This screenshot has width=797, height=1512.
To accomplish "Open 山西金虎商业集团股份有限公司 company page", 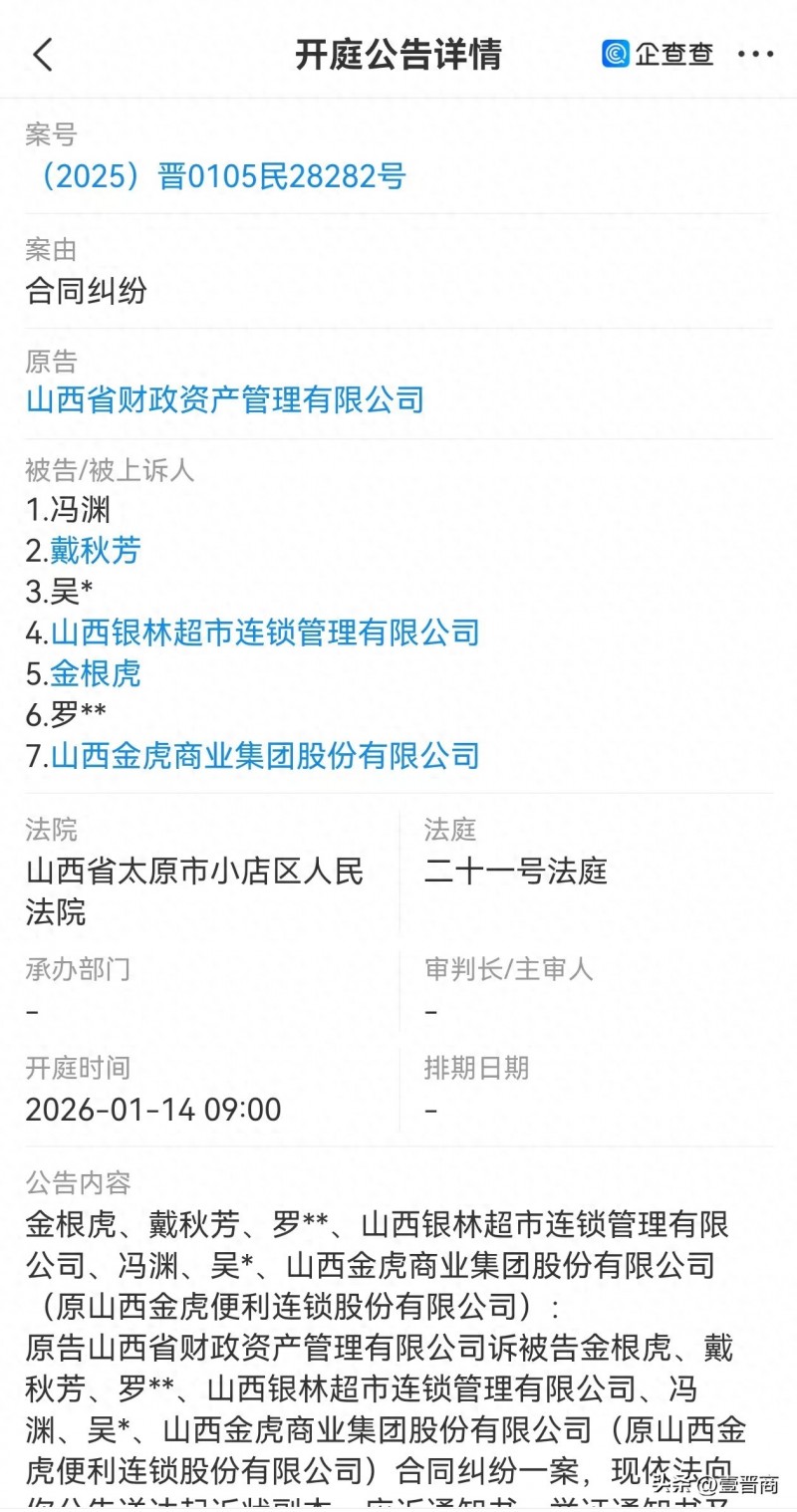I will tap(264, 757).
